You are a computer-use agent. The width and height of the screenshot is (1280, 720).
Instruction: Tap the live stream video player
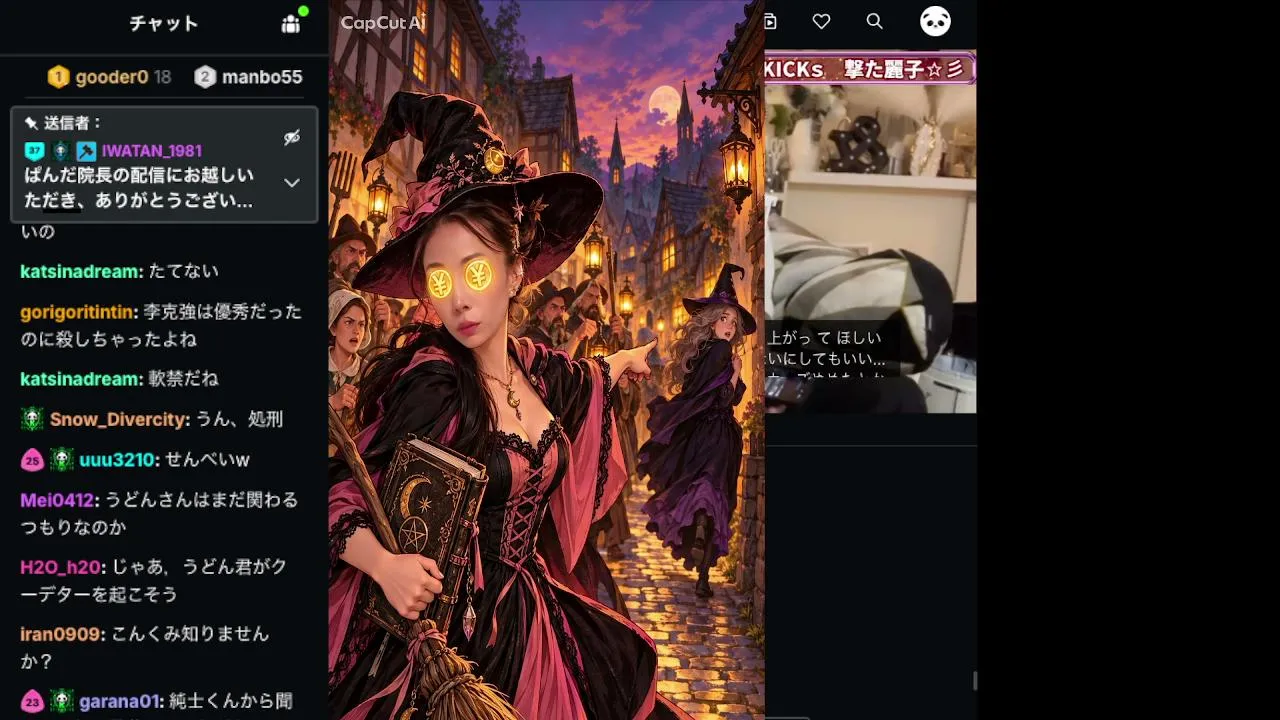pyautogui.click(x=870, y=248)
